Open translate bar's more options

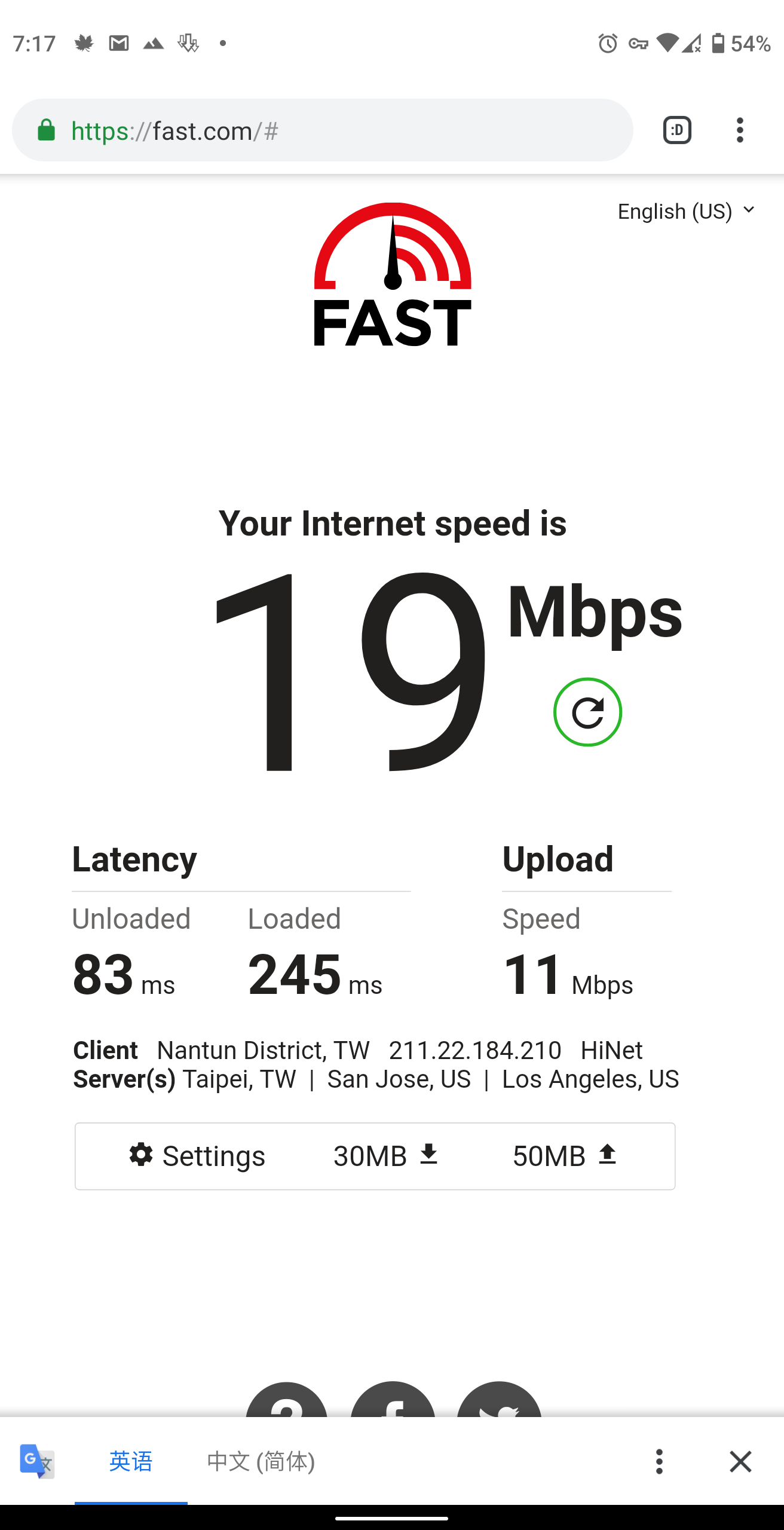click(x=659, y=1461)
